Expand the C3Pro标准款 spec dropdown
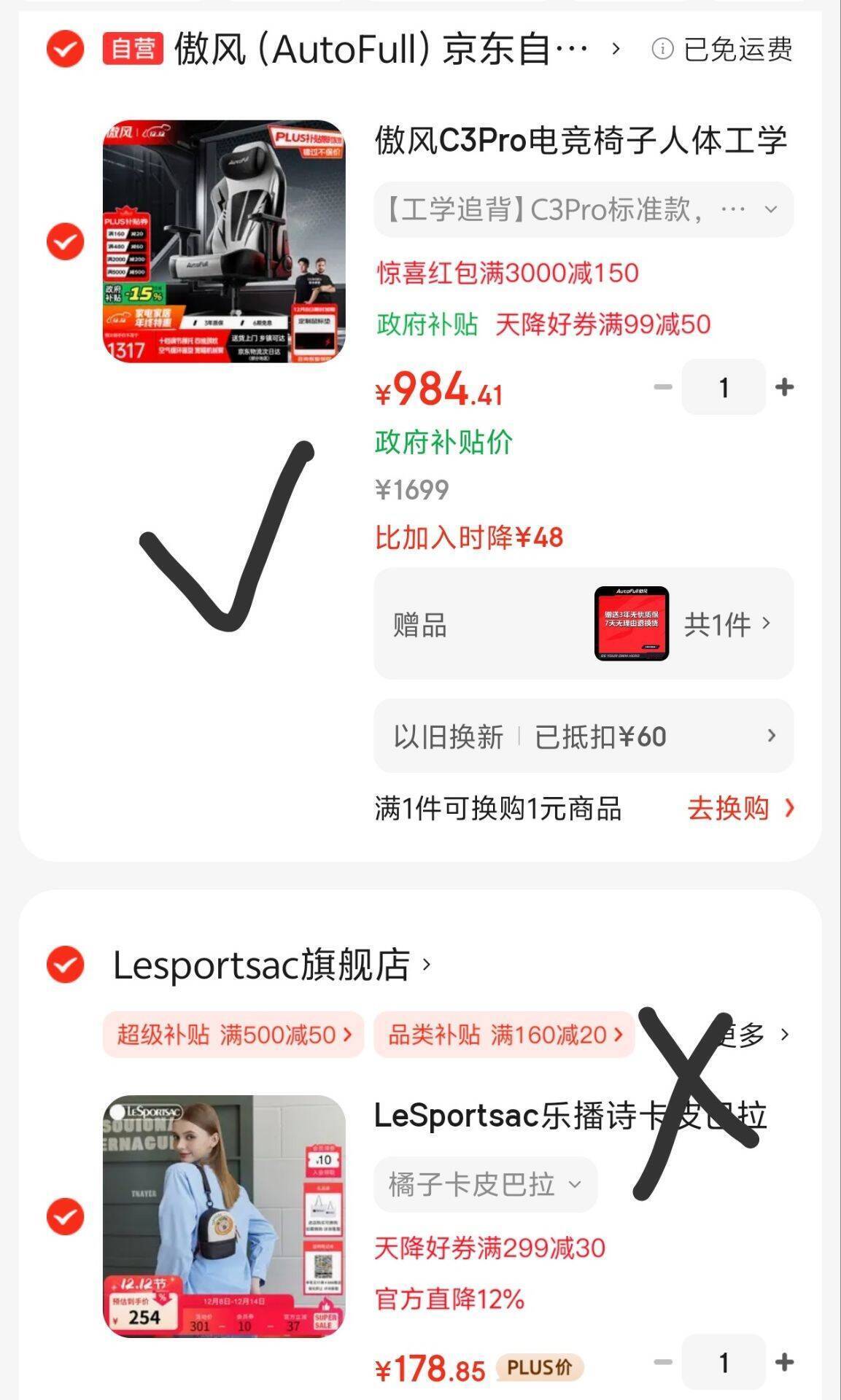Viewport: 841px width, 1400px height. [584, 210]
